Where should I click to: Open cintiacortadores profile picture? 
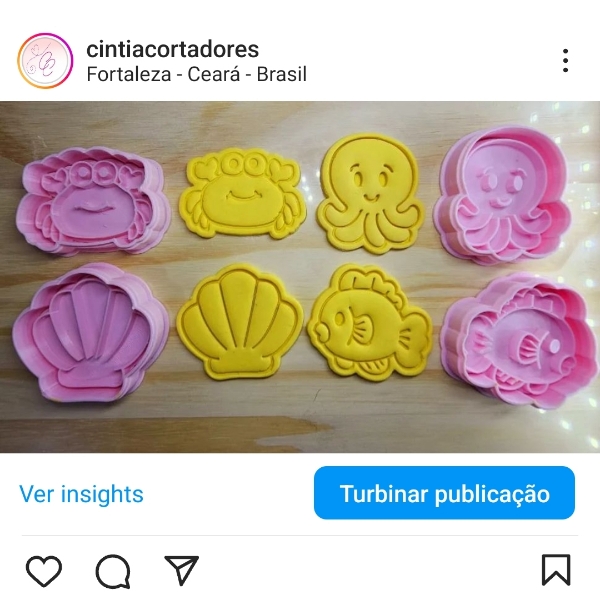[x=45, y=60]
